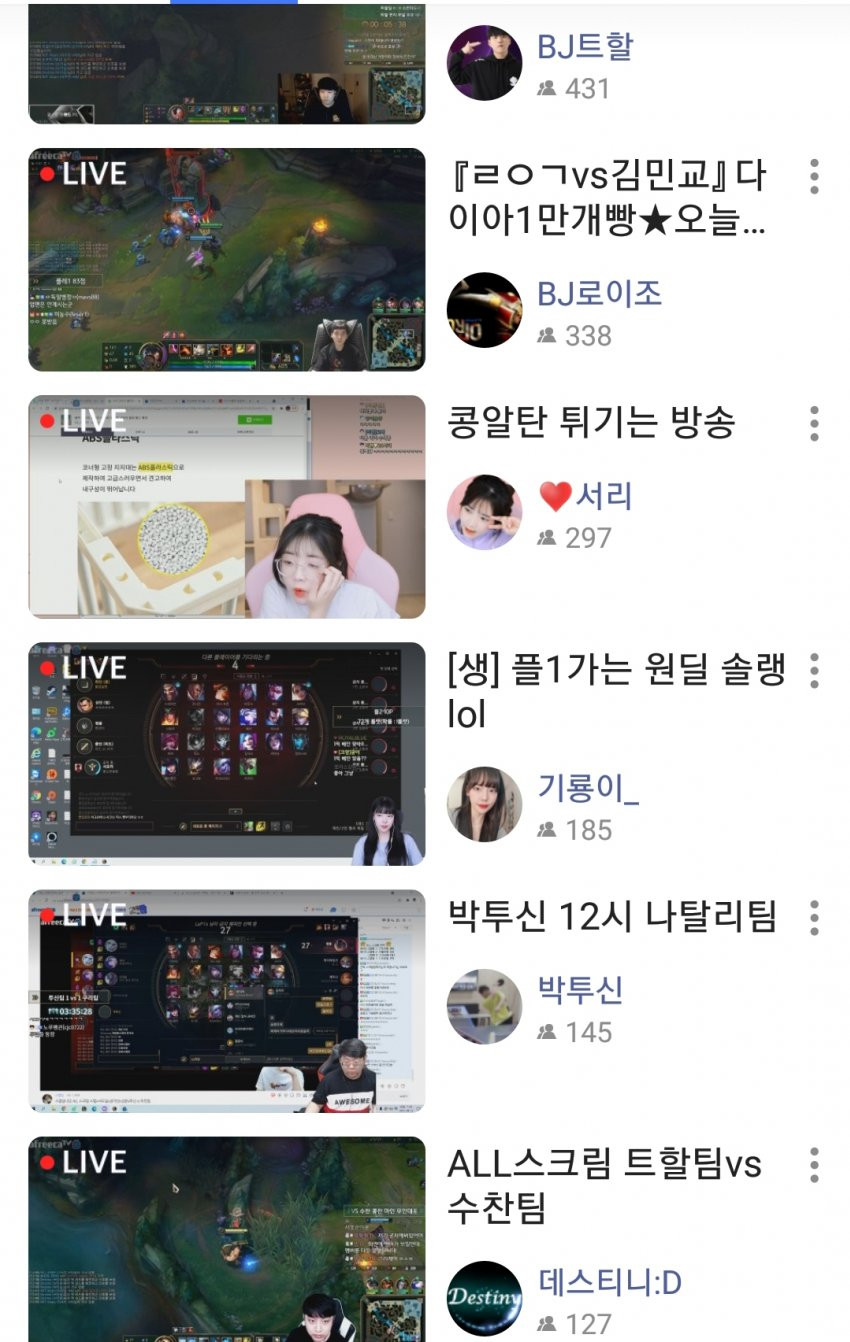Open the BJ트할 live stream thumbnail

(x=226, y=64)
